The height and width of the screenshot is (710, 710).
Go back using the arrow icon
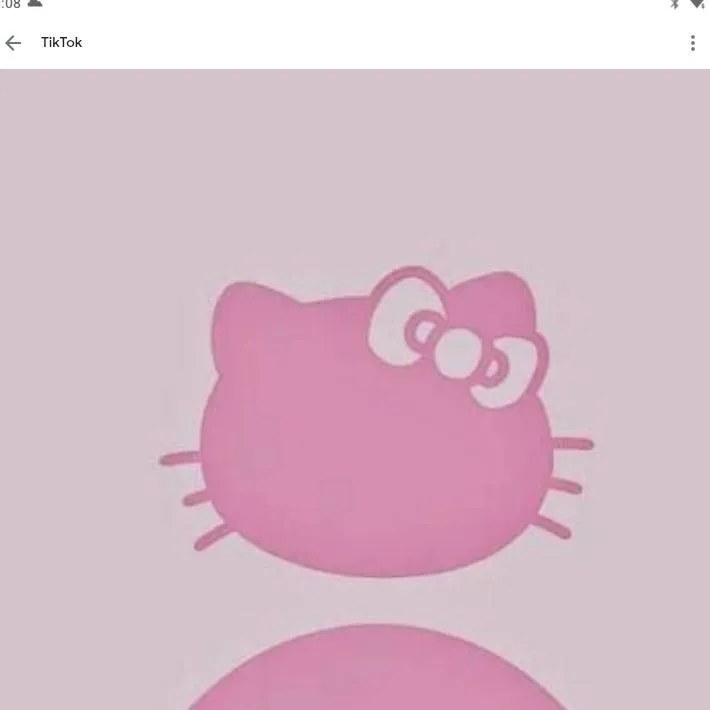point(13,43)
